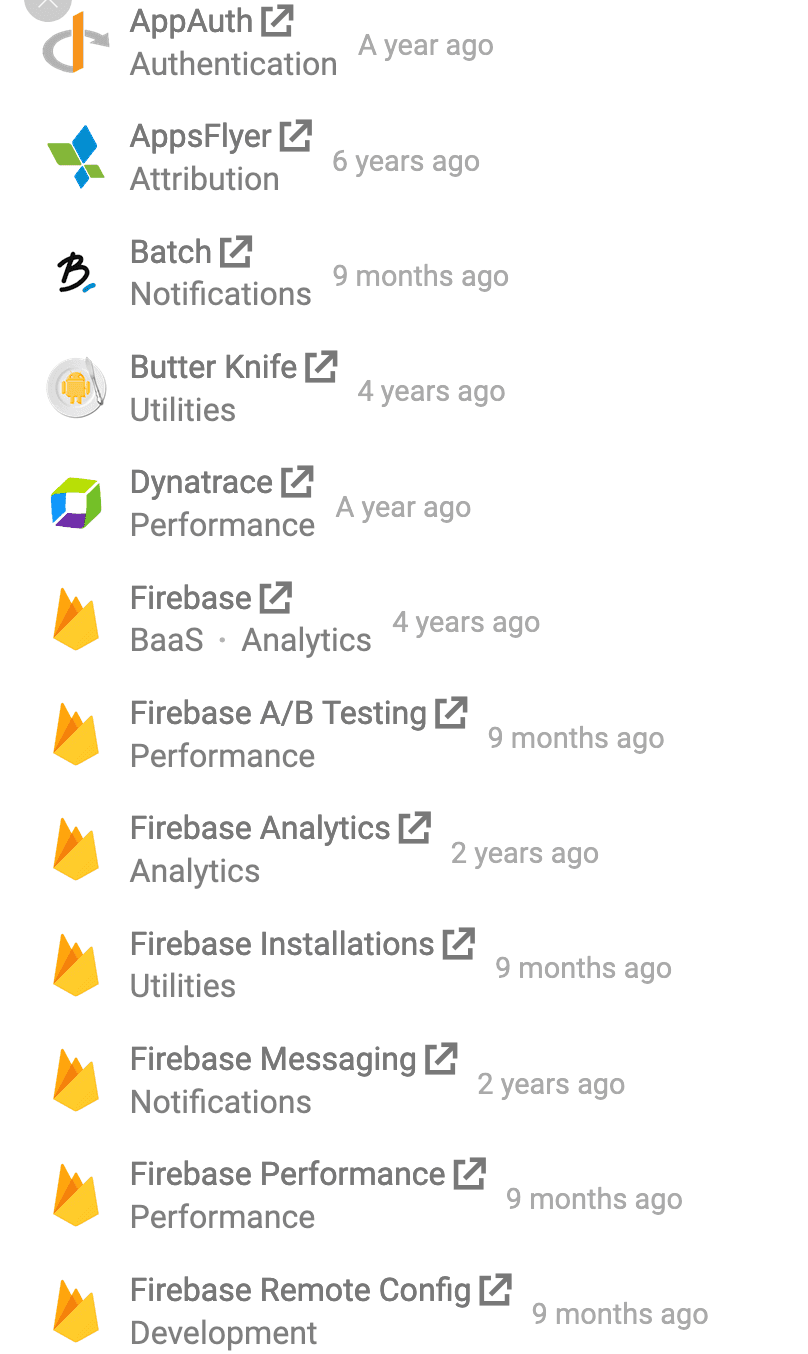Click the Firebase Remote Config name

tap(299, 1289)
